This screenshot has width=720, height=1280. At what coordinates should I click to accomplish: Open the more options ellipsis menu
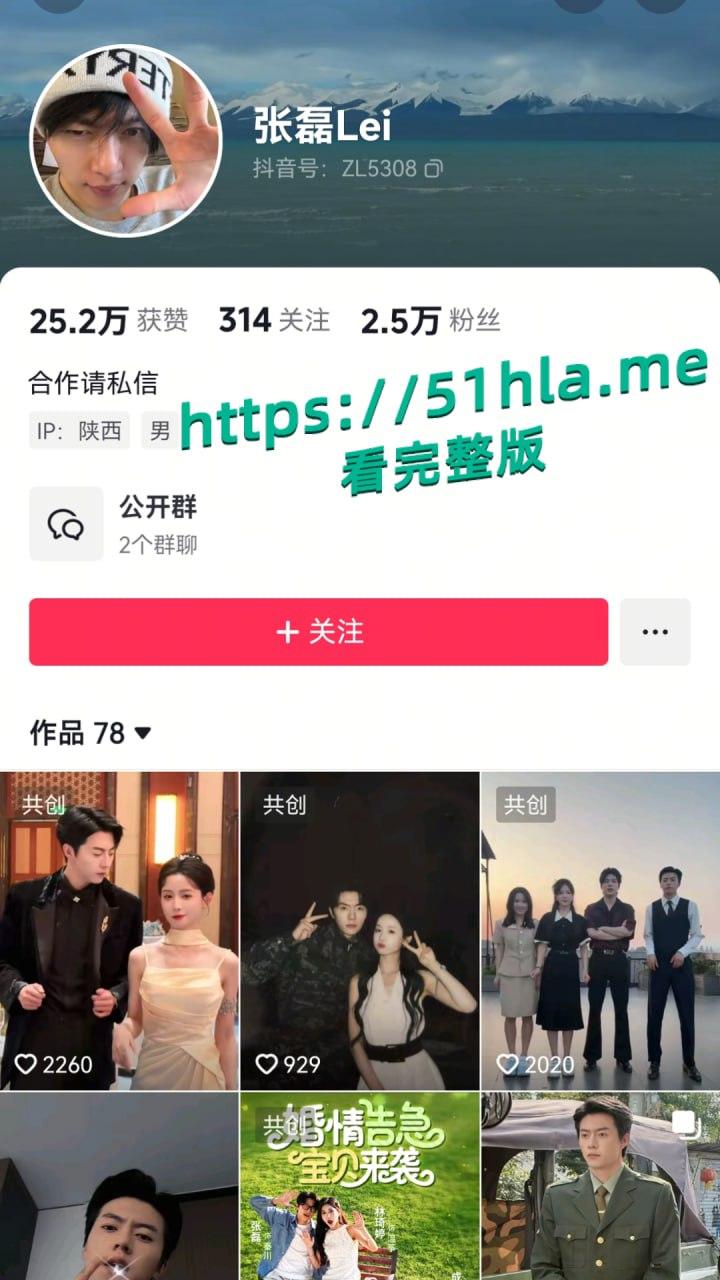click(655, 631)
